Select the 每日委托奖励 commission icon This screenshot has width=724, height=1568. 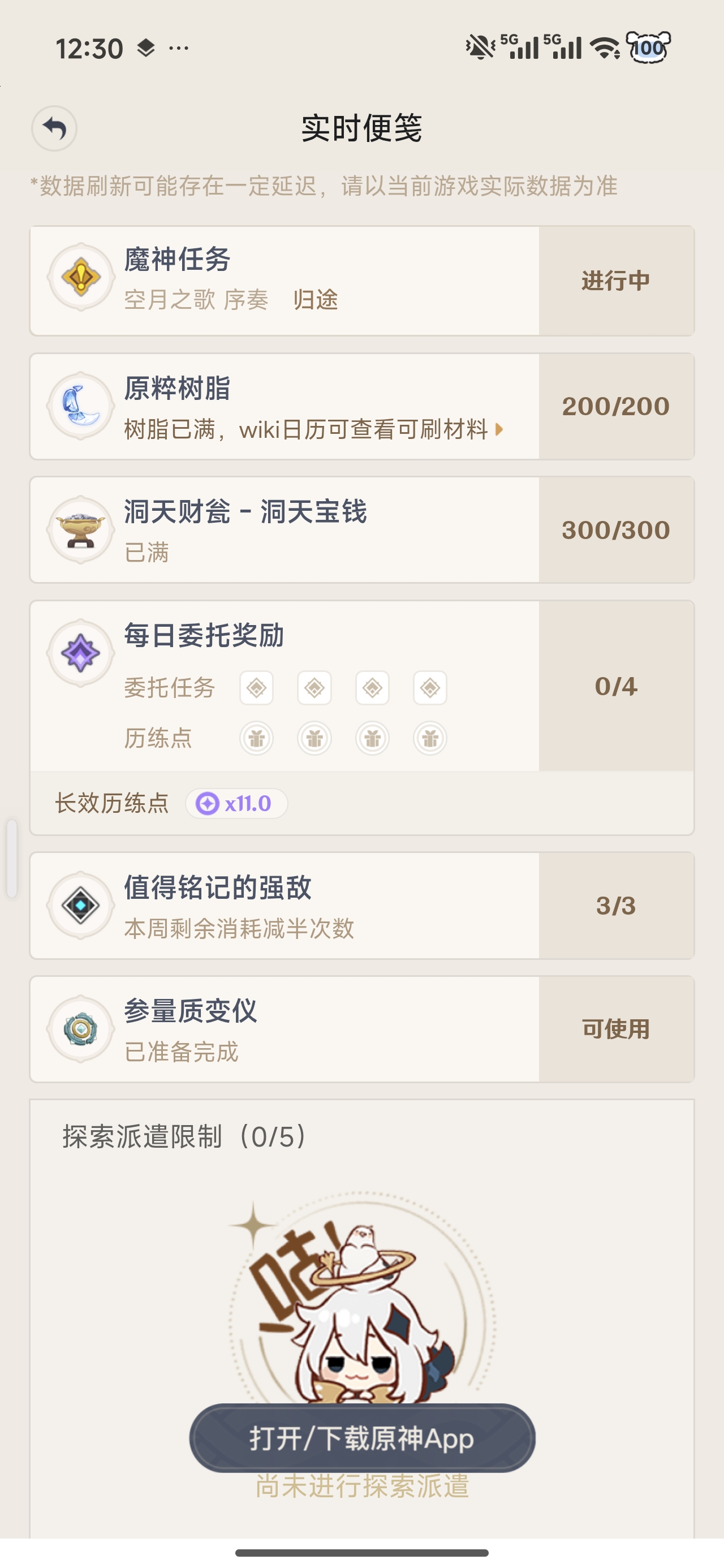79,653
